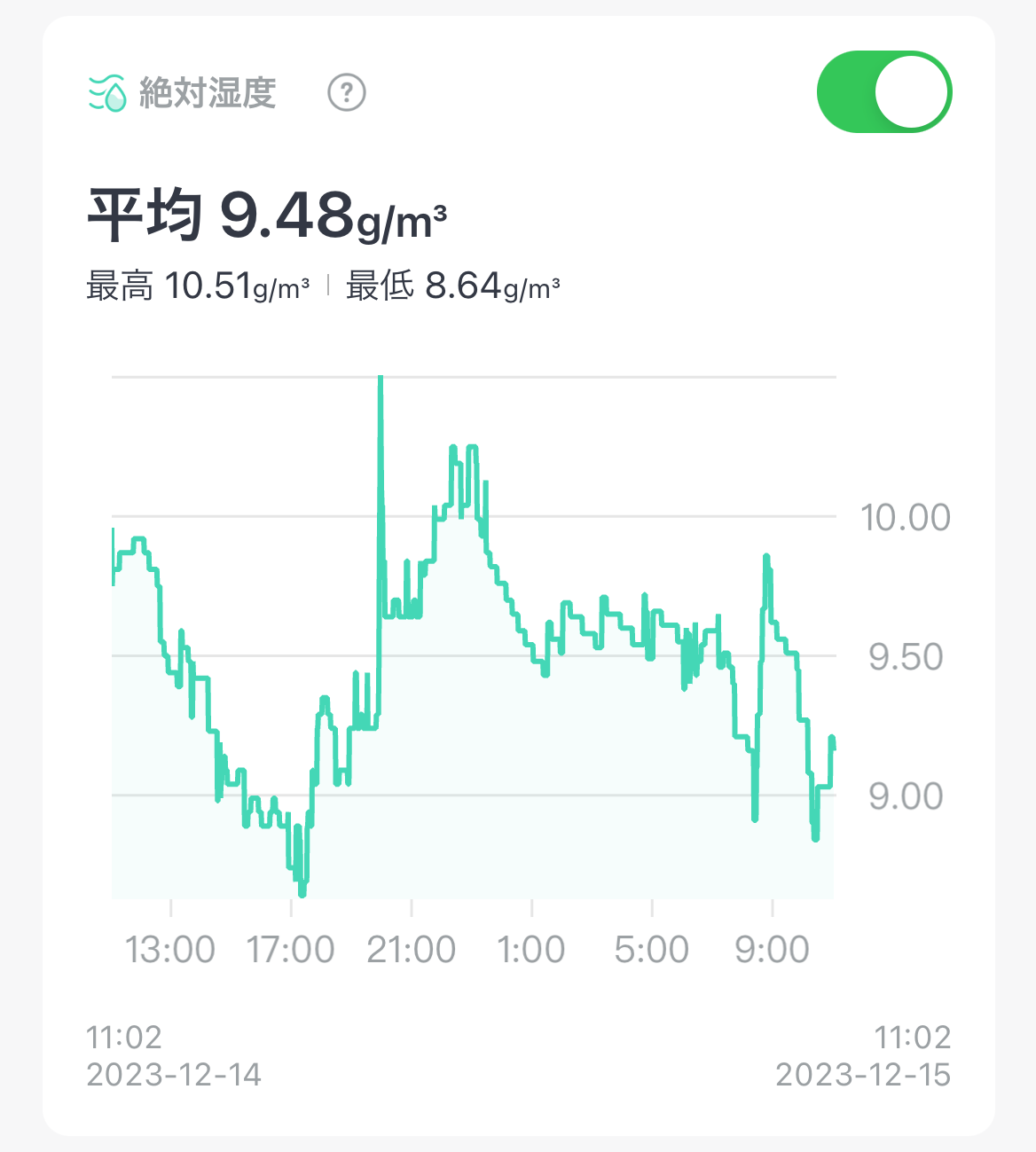Open the help icon beside 絶対湿度
Image resolution: width=1036 pixels, height=1152 pixels.
(x=347, y=92)
